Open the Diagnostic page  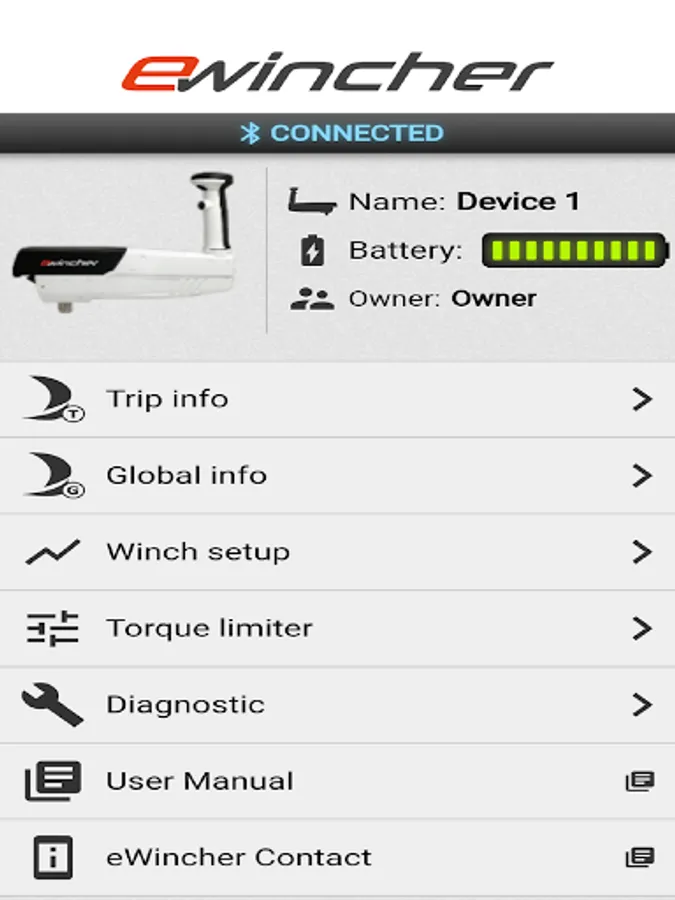337,705
